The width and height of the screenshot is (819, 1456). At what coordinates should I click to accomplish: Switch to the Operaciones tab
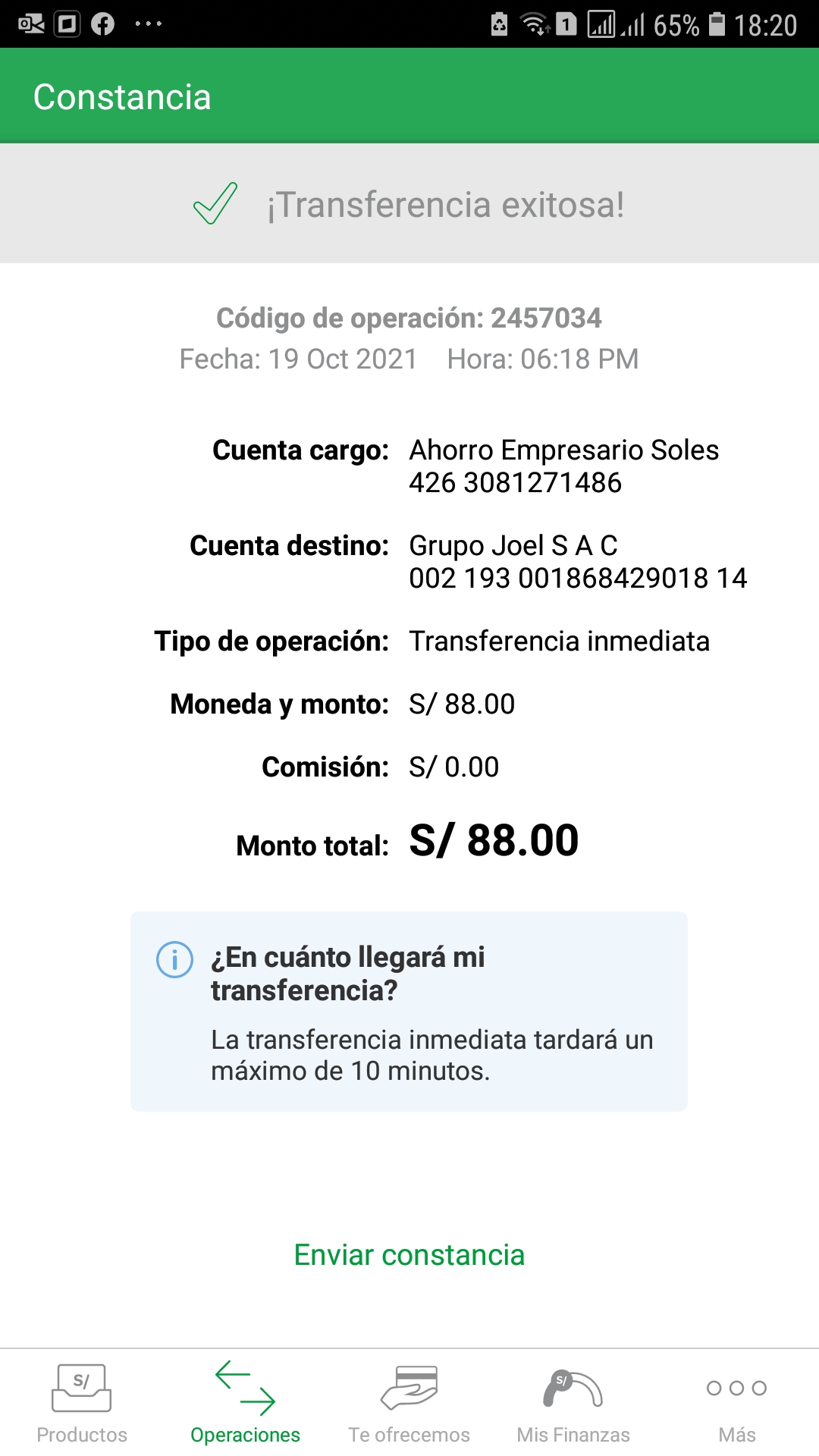point(245,1403)
